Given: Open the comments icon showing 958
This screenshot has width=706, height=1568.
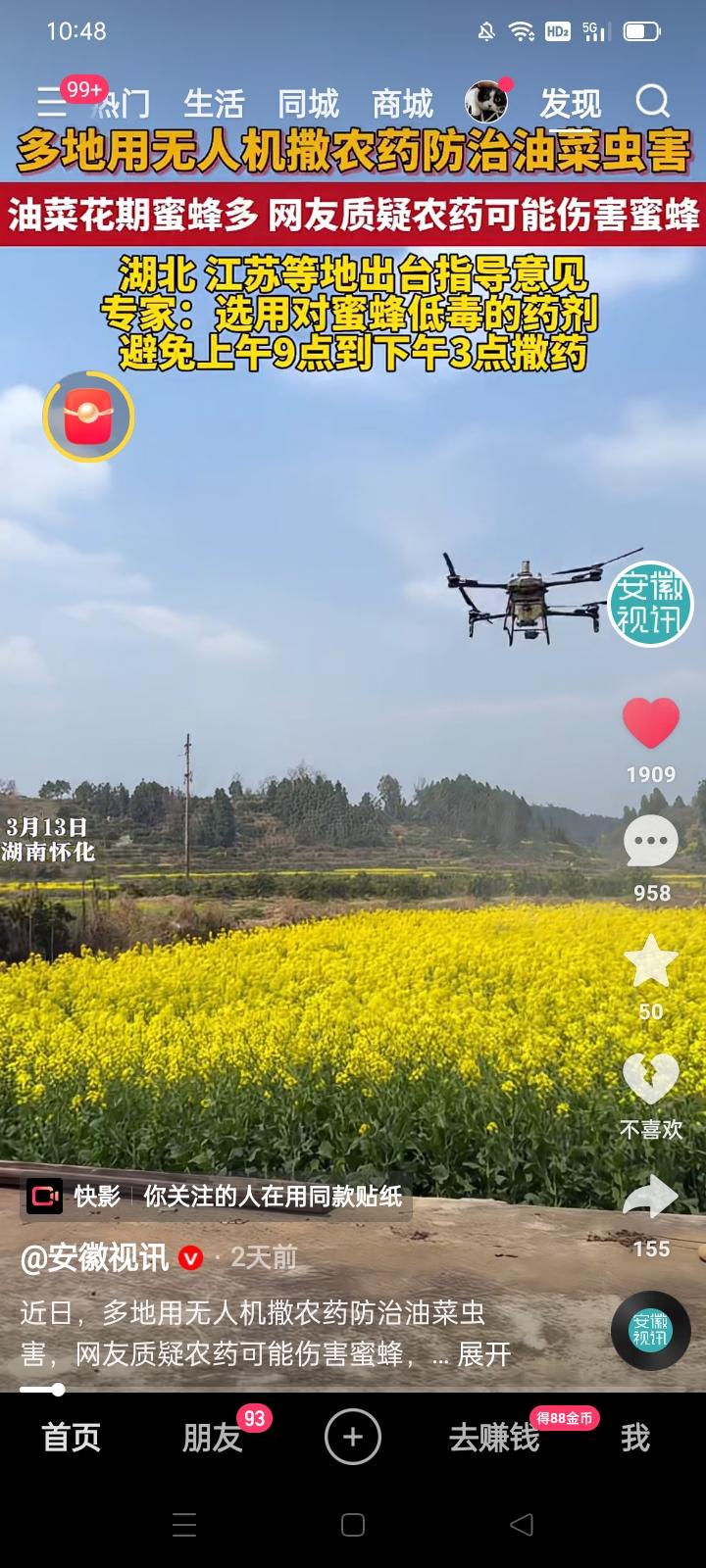Looking at the screenshot, I should coord(650,841).
